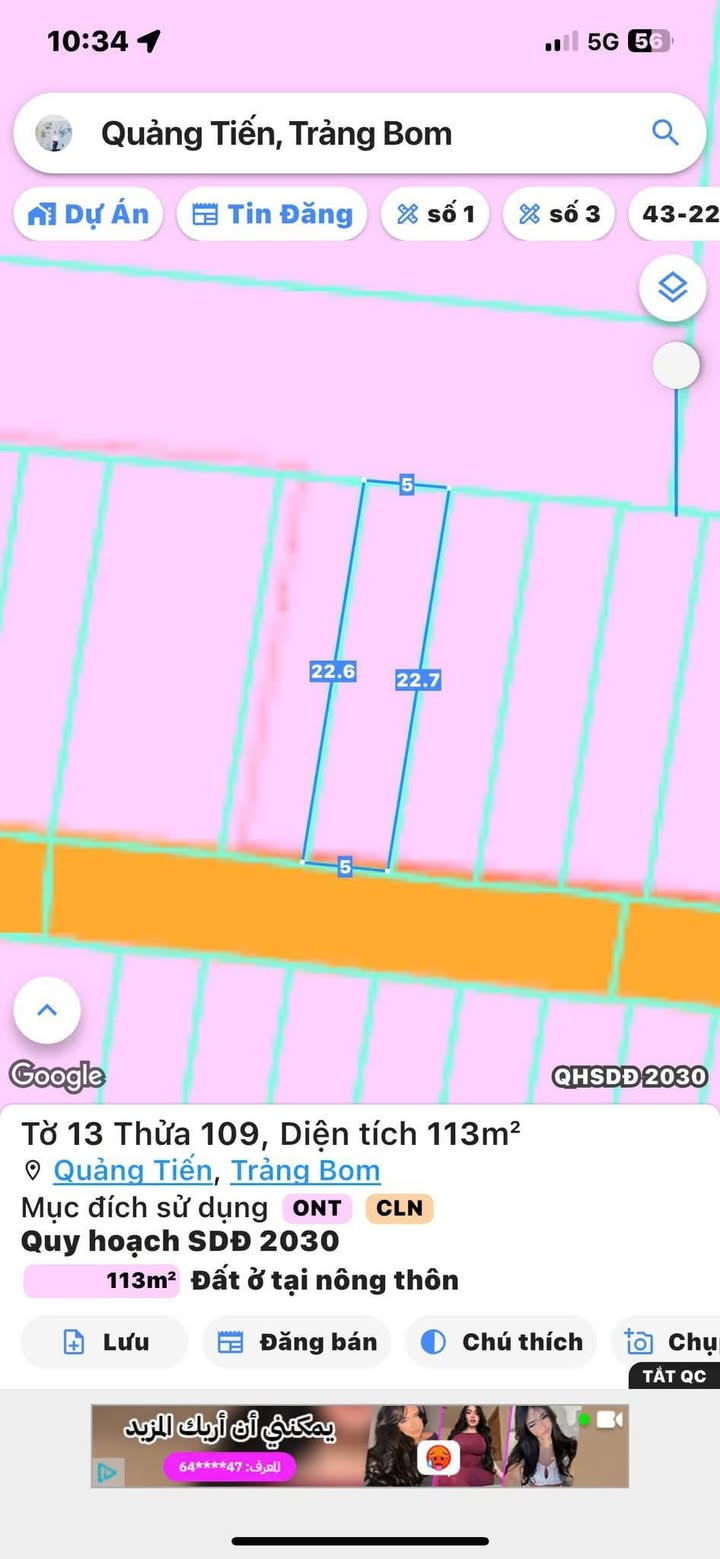
Task: Select the Tin Đăng chip
Action: [x=272, y=214]
